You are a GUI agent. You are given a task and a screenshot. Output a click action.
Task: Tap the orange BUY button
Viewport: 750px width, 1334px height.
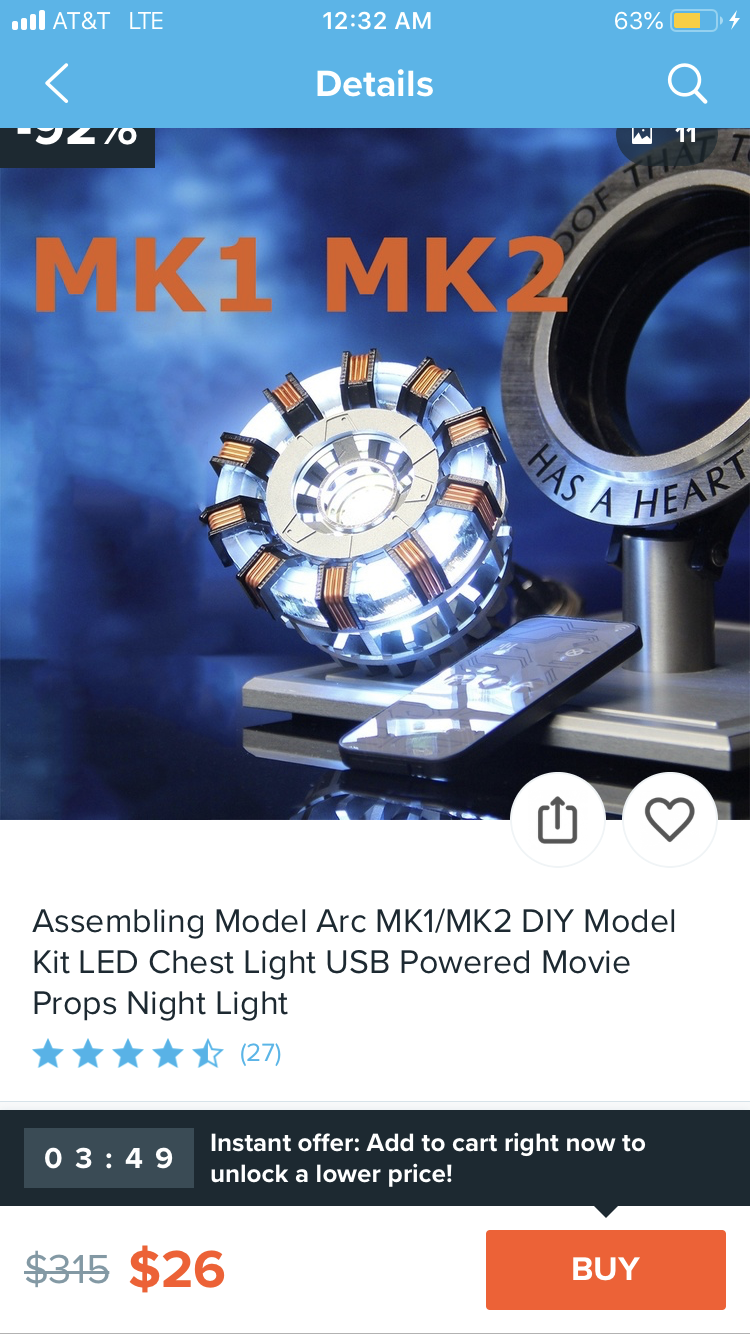[605, 1269]
